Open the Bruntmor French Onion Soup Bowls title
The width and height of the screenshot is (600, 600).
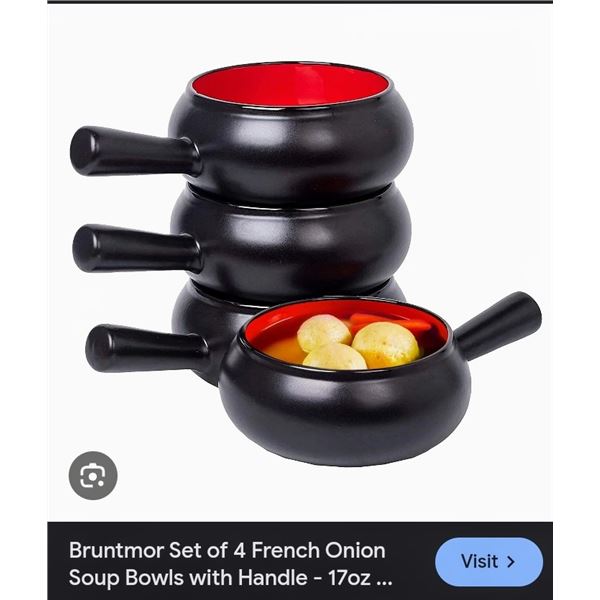tap(230, 563)
